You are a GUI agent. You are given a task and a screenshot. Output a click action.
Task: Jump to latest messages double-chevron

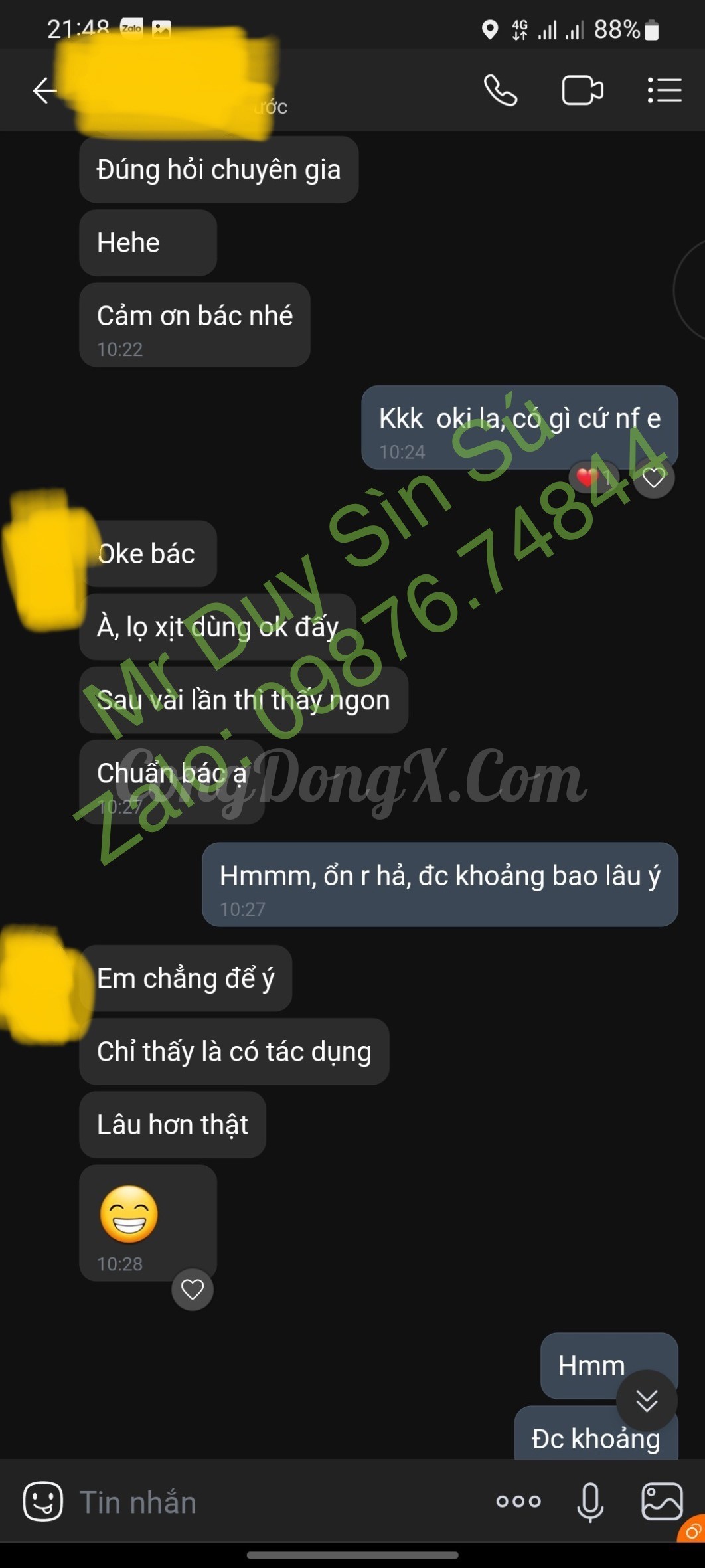(647, 1401)
